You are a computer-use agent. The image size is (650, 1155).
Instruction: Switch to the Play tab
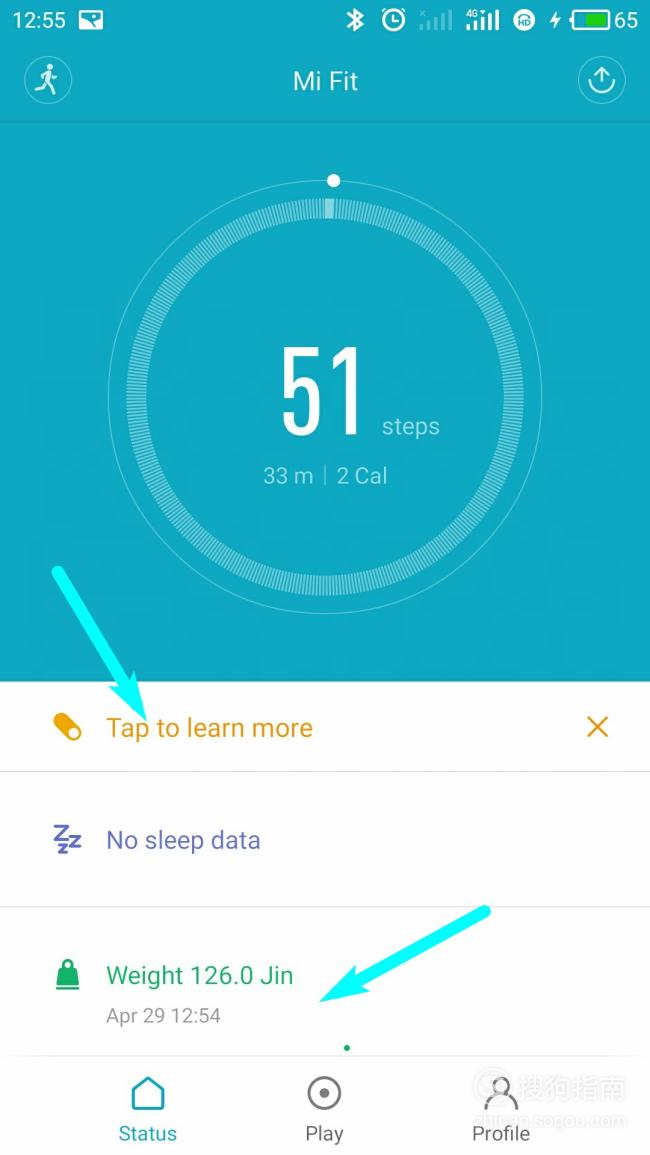point(324,1109)
